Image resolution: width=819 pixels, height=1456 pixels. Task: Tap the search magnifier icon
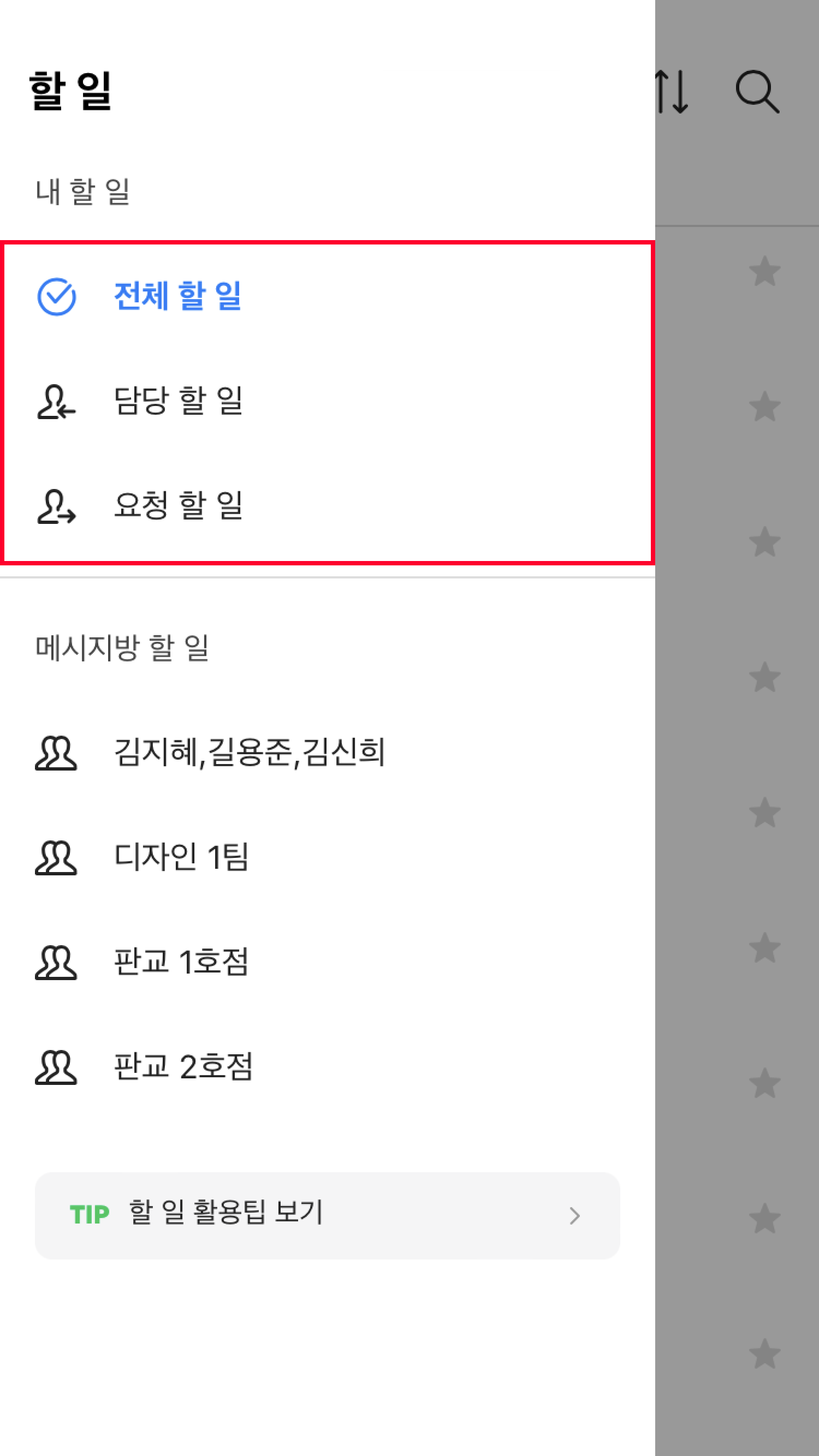[x=757, y=92]
